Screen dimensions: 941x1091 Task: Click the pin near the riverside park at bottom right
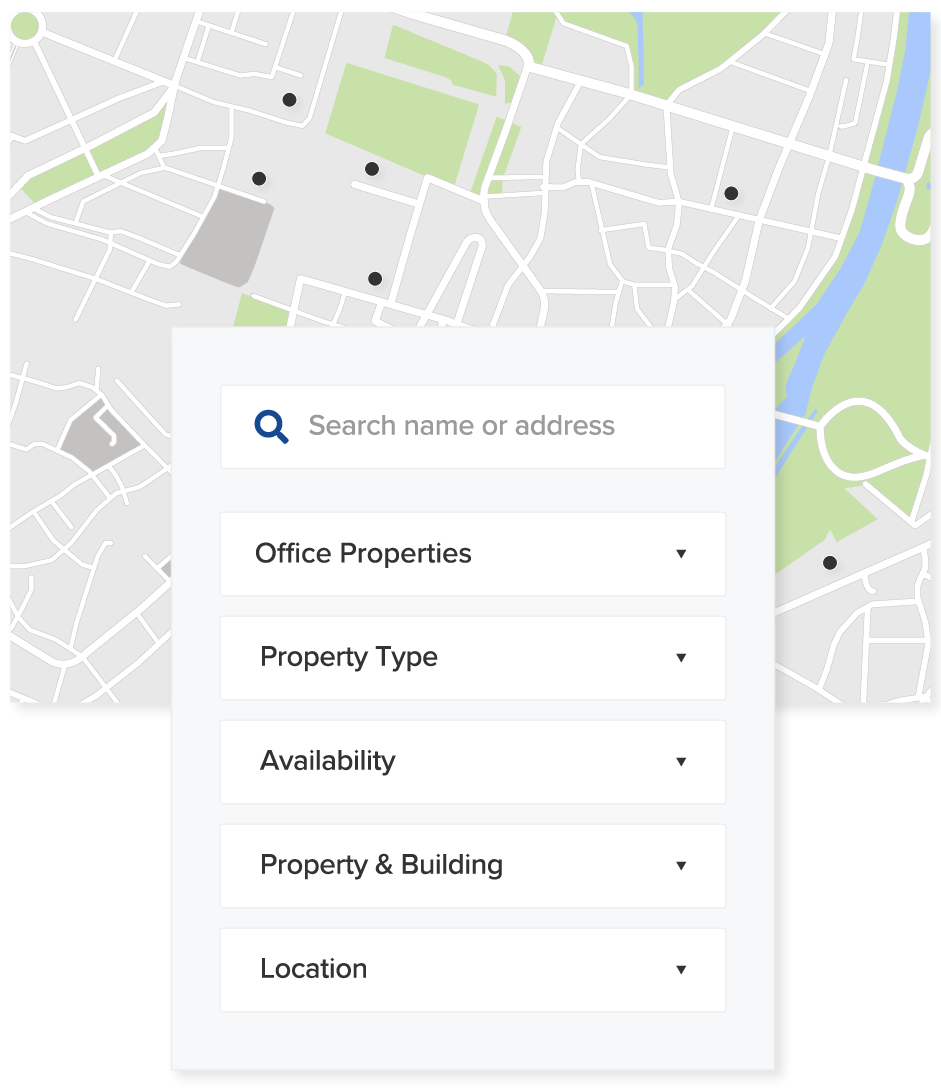coord(829,562)
